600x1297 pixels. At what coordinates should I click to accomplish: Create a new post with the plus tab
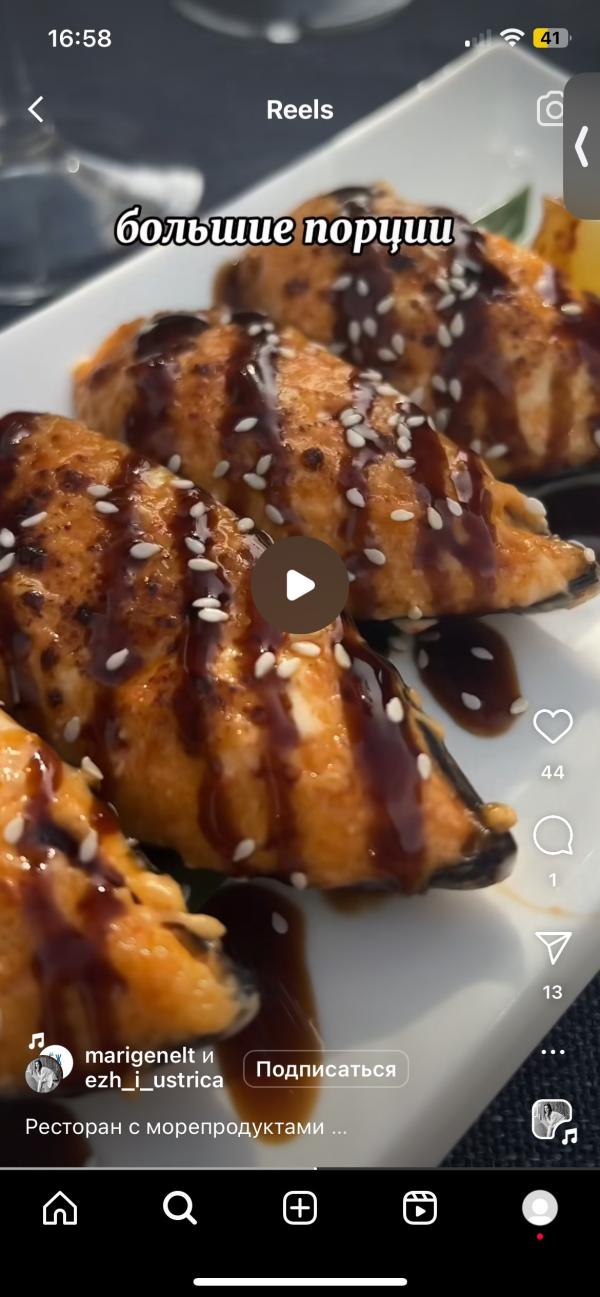coord(300,1208)
